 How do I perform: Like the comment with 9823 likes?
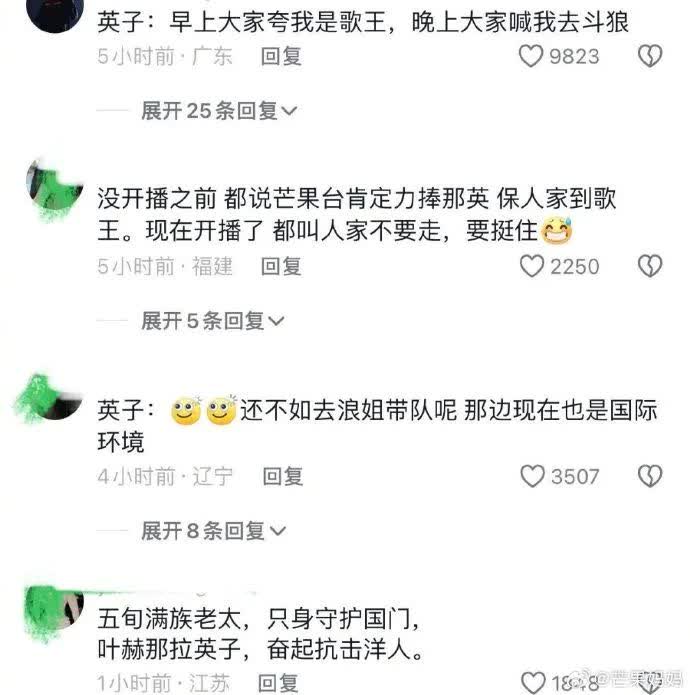pyautogui.click(x=531, y=57)
